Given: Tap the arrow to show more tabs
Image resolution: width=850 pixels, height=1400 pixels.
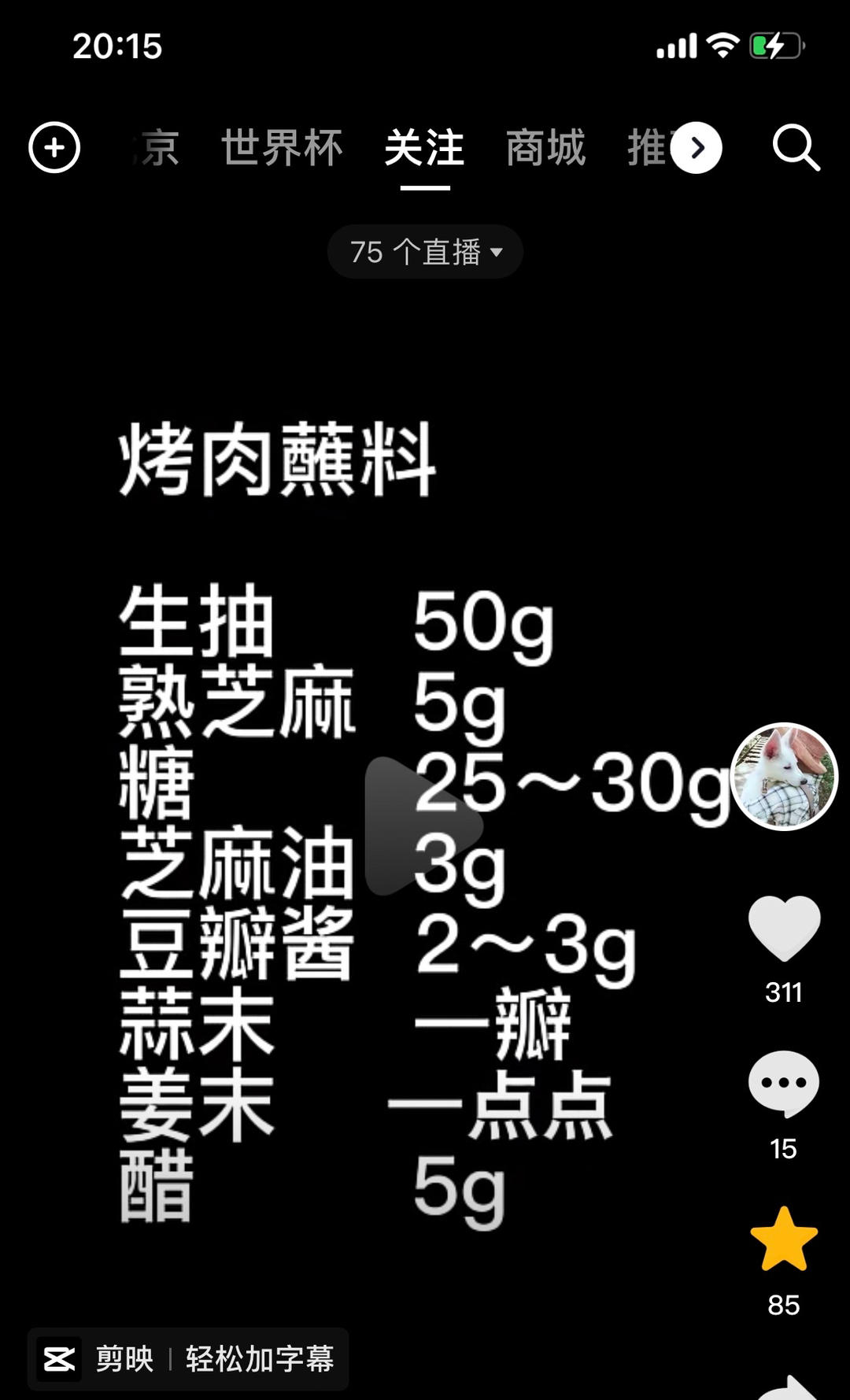Looking at the screenshot, I should coord(697,148).
